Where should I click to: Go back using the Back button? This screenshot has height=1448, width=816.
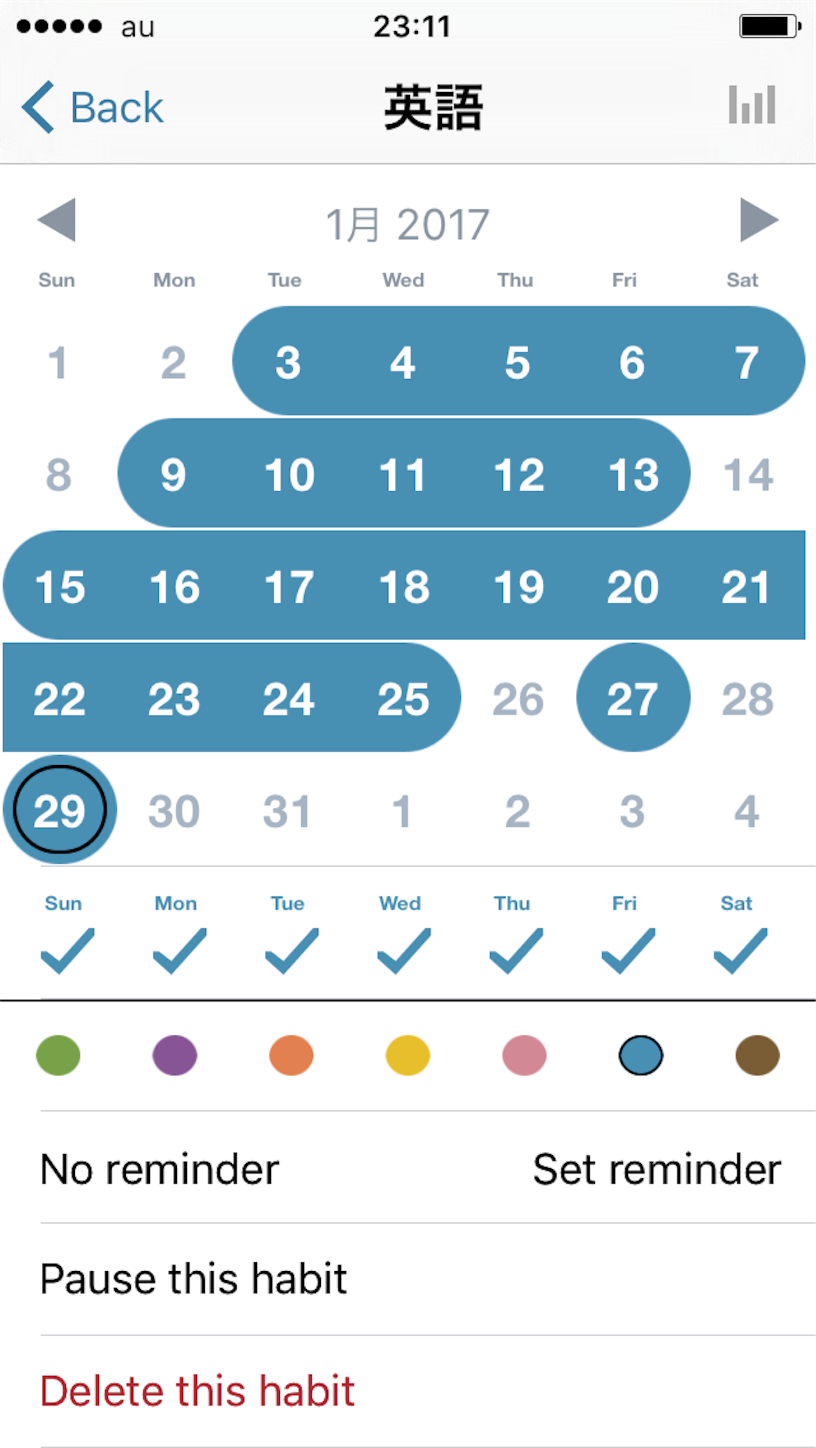92,107
